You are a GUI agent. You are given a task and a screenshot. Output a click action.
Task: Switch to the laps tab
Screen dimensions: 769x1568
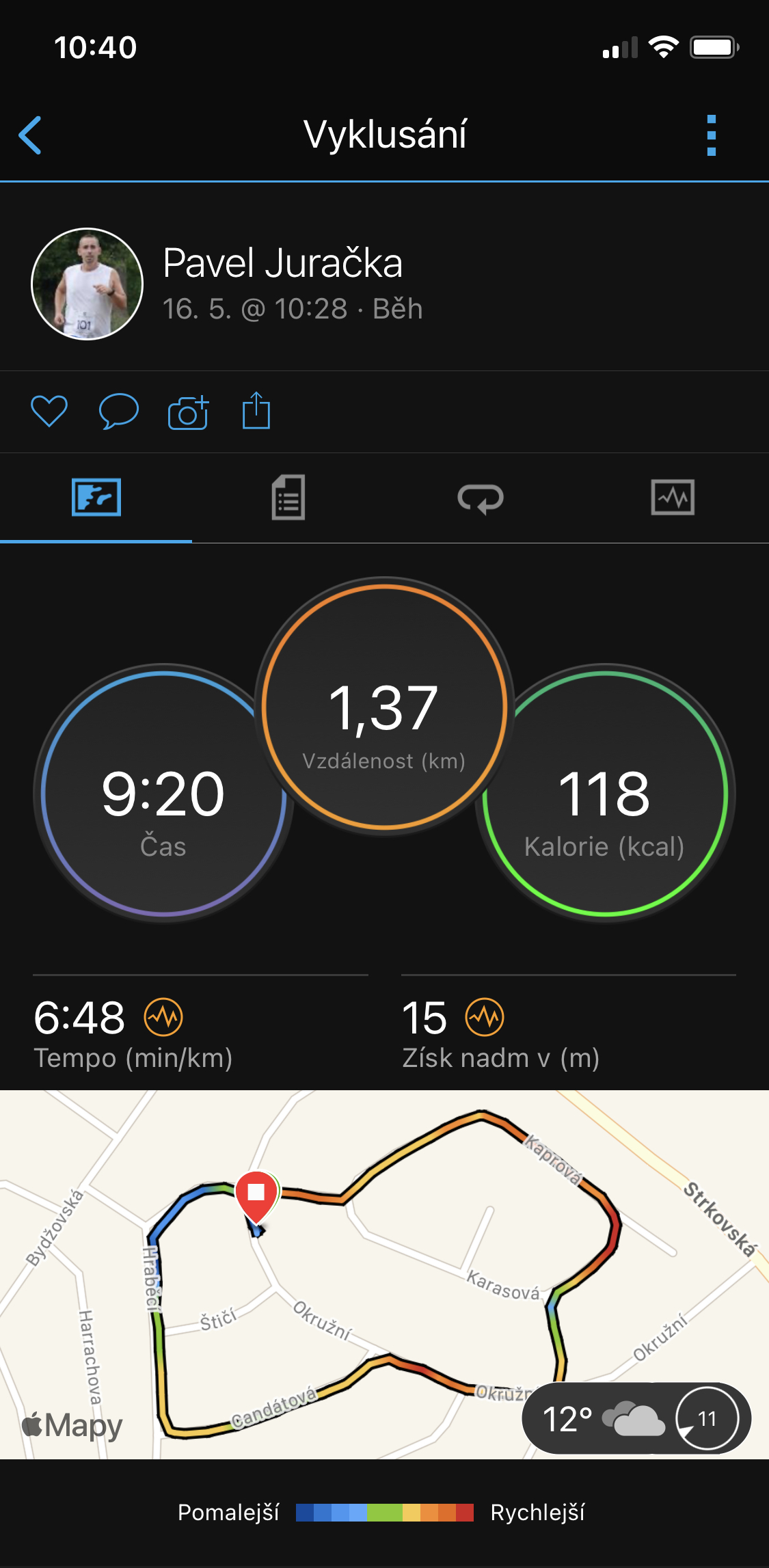pos(481,498)
